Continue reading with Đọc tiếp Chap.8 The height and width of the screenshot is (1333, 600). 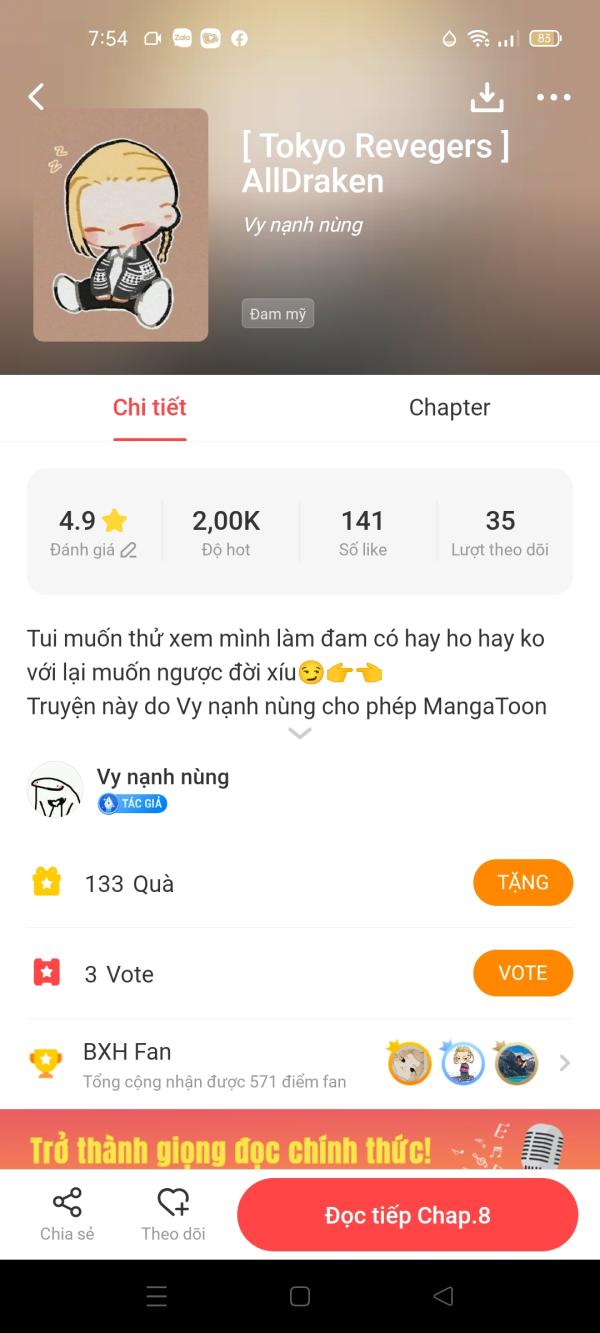click(x=407, y=1215)
